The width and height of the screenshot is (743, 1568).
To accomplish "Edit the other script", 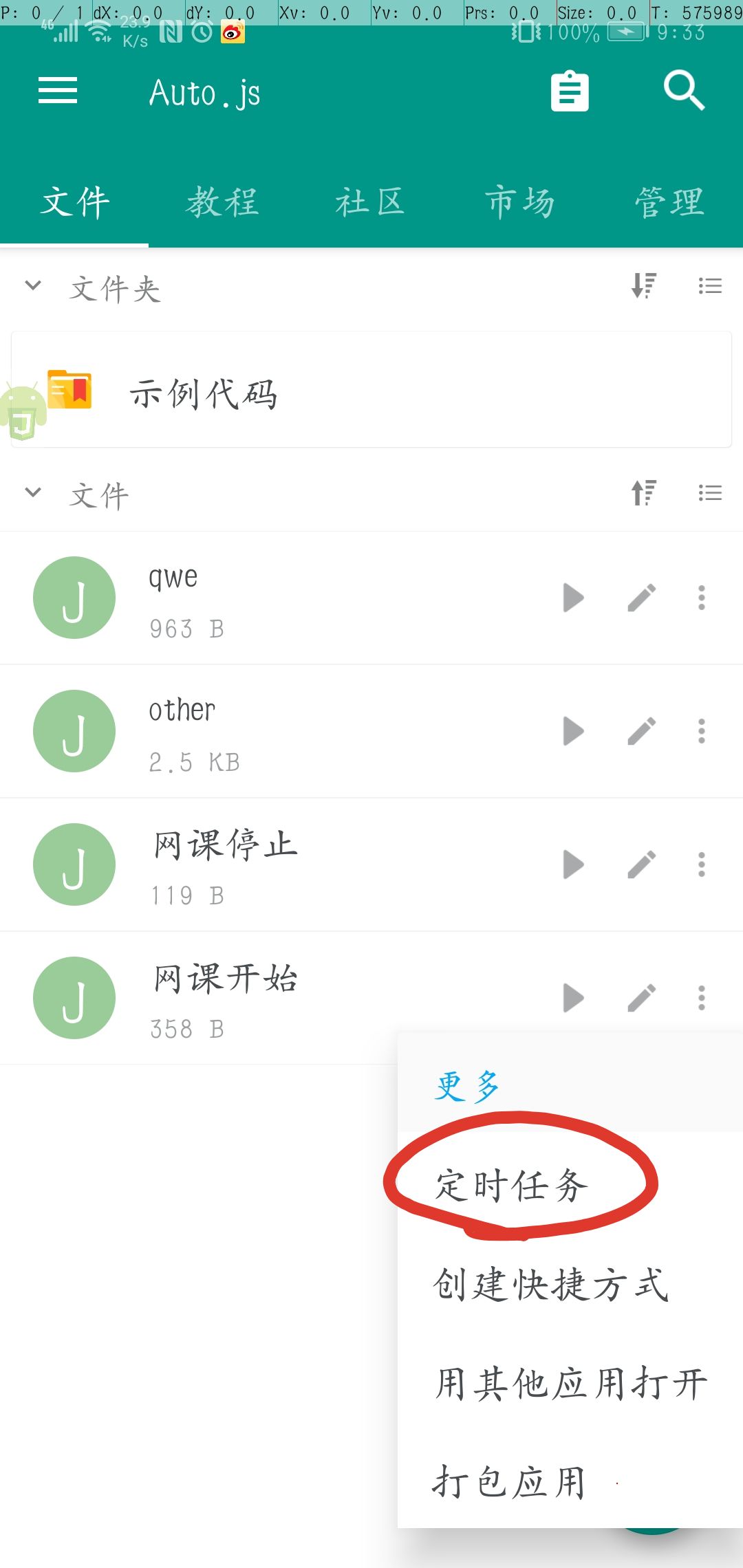I will coord(641,731).
